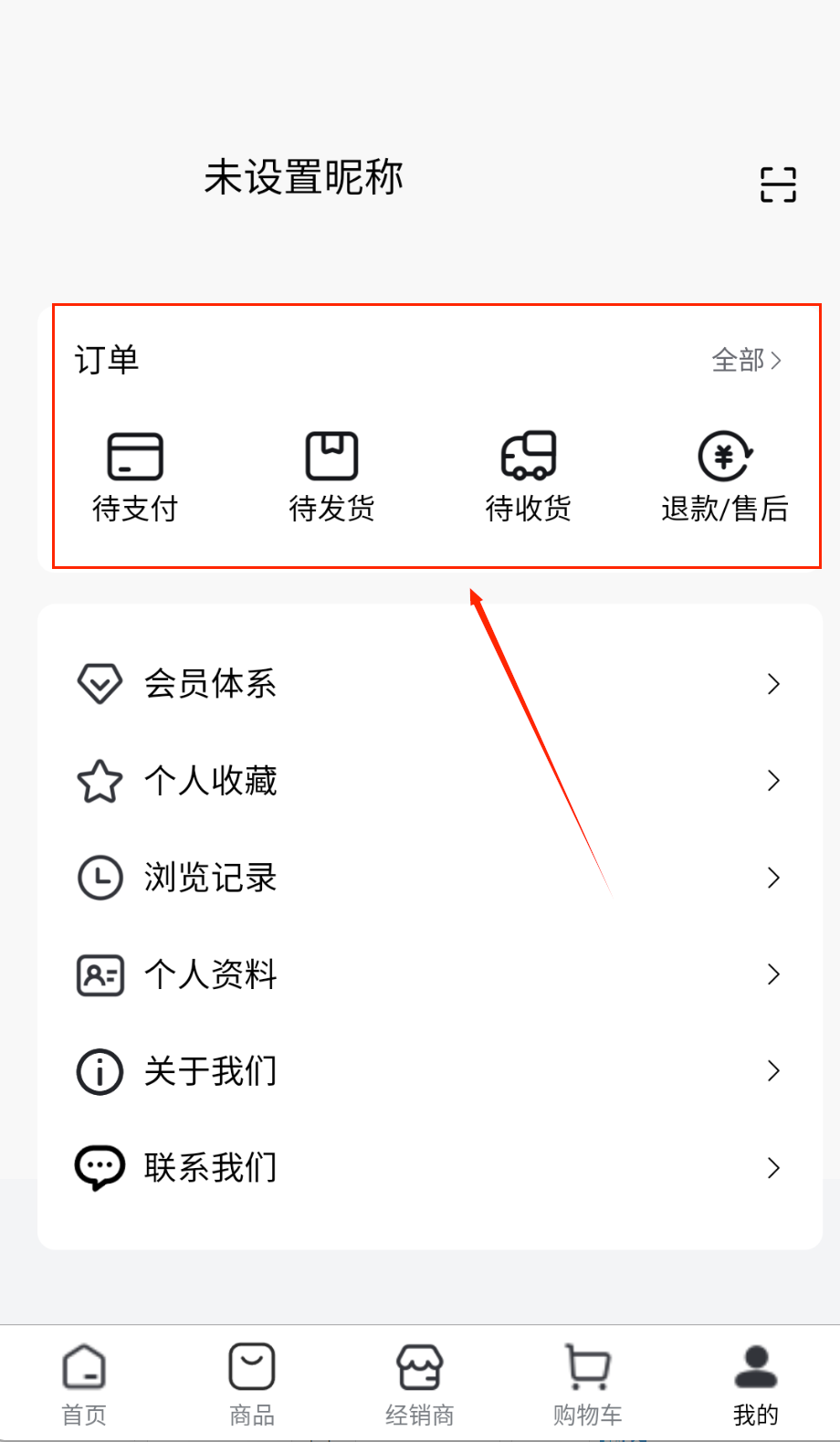Open 待发货 orders awaiting shipment
The image size is (840, 1442).
(x=331, y=476)
